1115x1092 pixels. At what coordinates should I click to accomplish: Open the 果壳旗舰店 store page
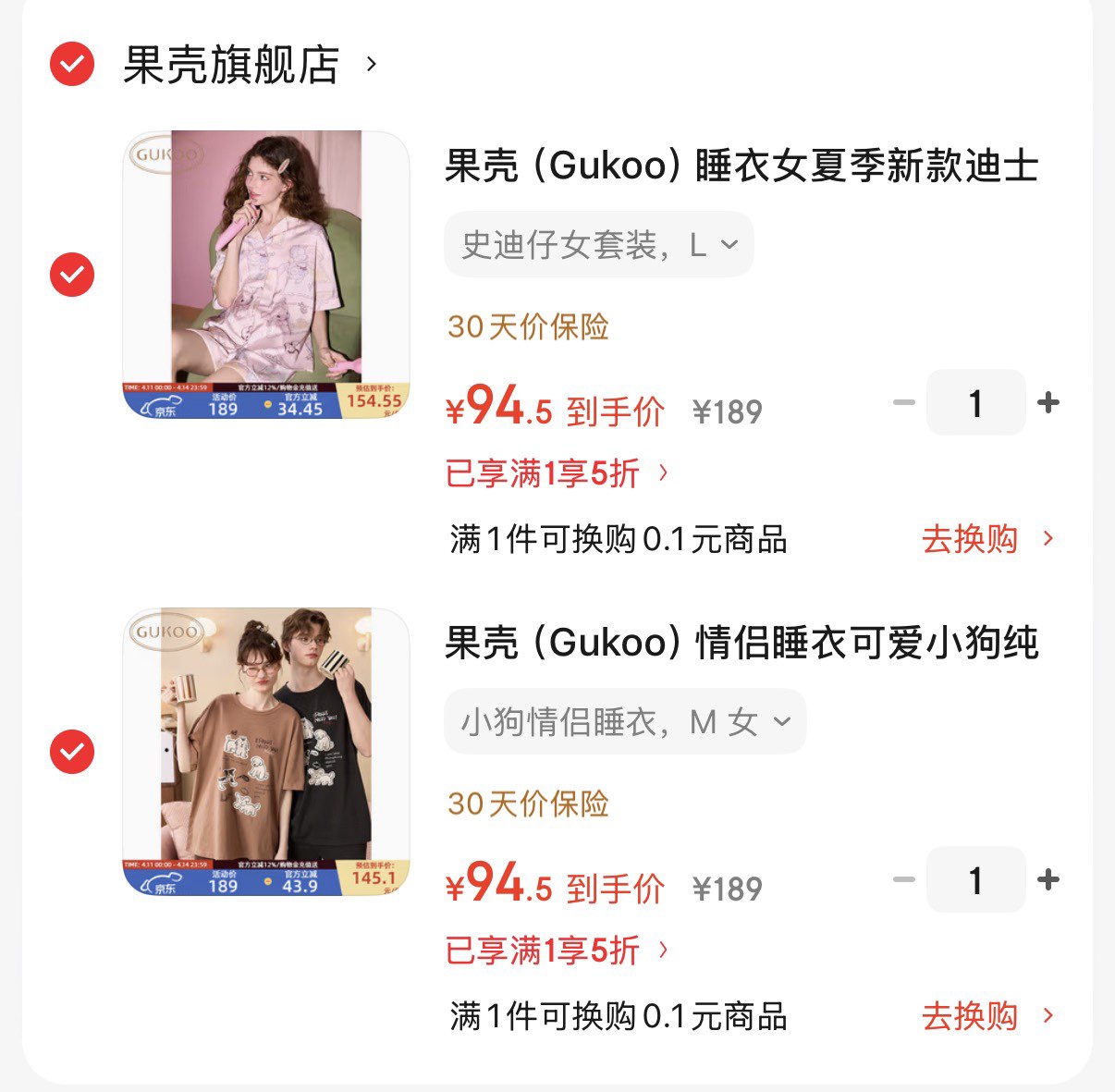click(x=231, y=65)
